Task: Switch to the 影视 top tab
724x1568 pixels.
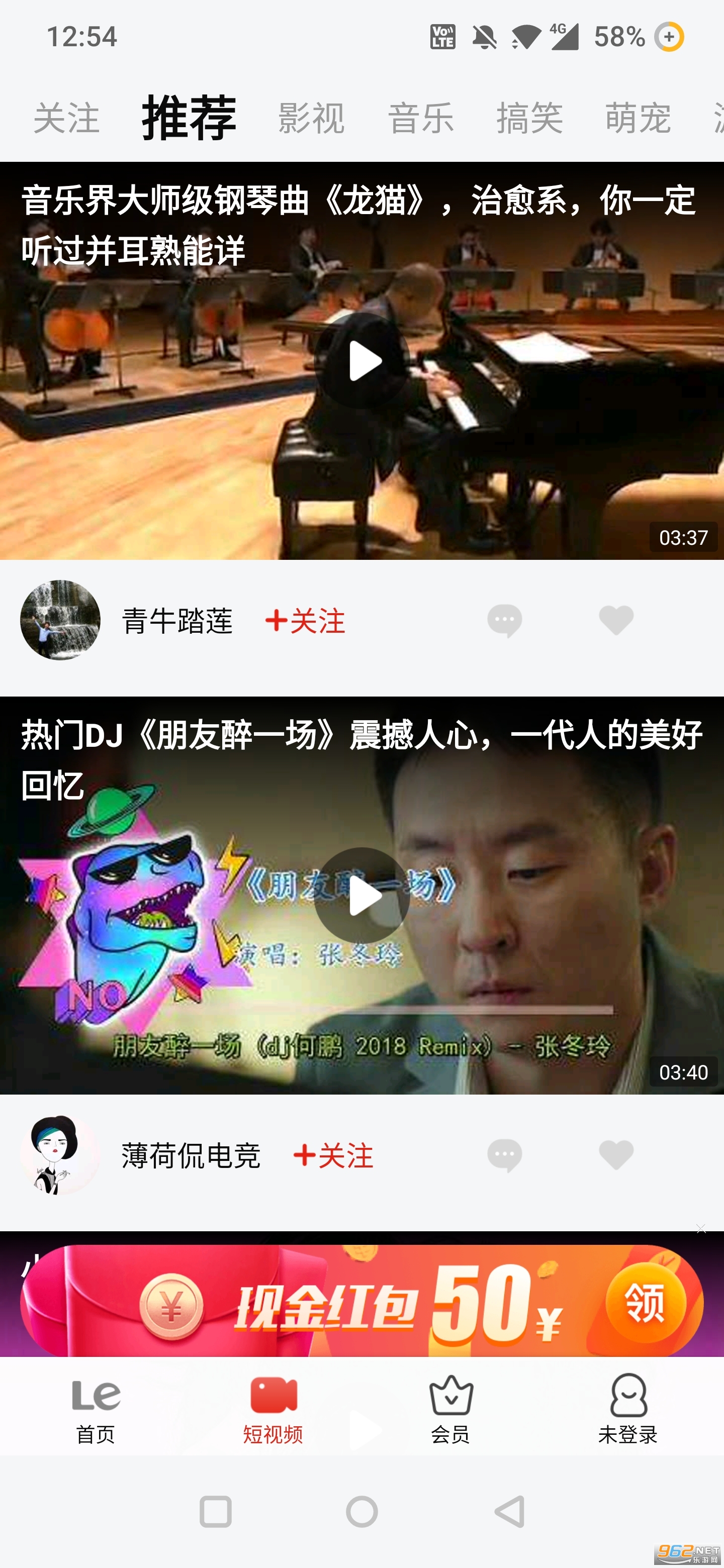Action: [311, 118]
